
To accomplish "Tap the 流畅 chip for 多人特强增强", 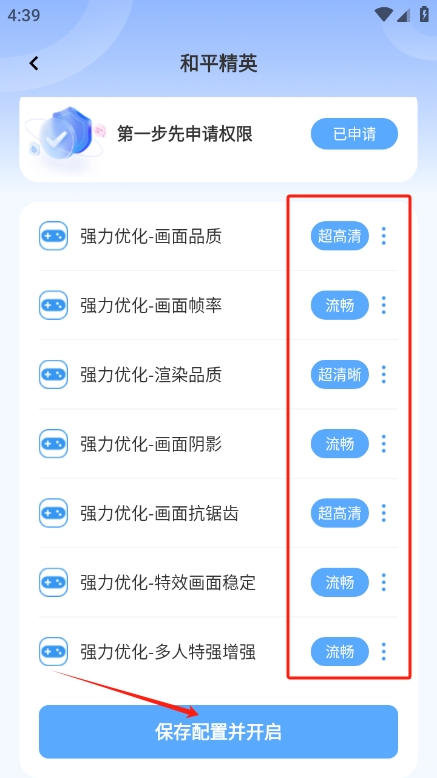I will pos(340,651).
